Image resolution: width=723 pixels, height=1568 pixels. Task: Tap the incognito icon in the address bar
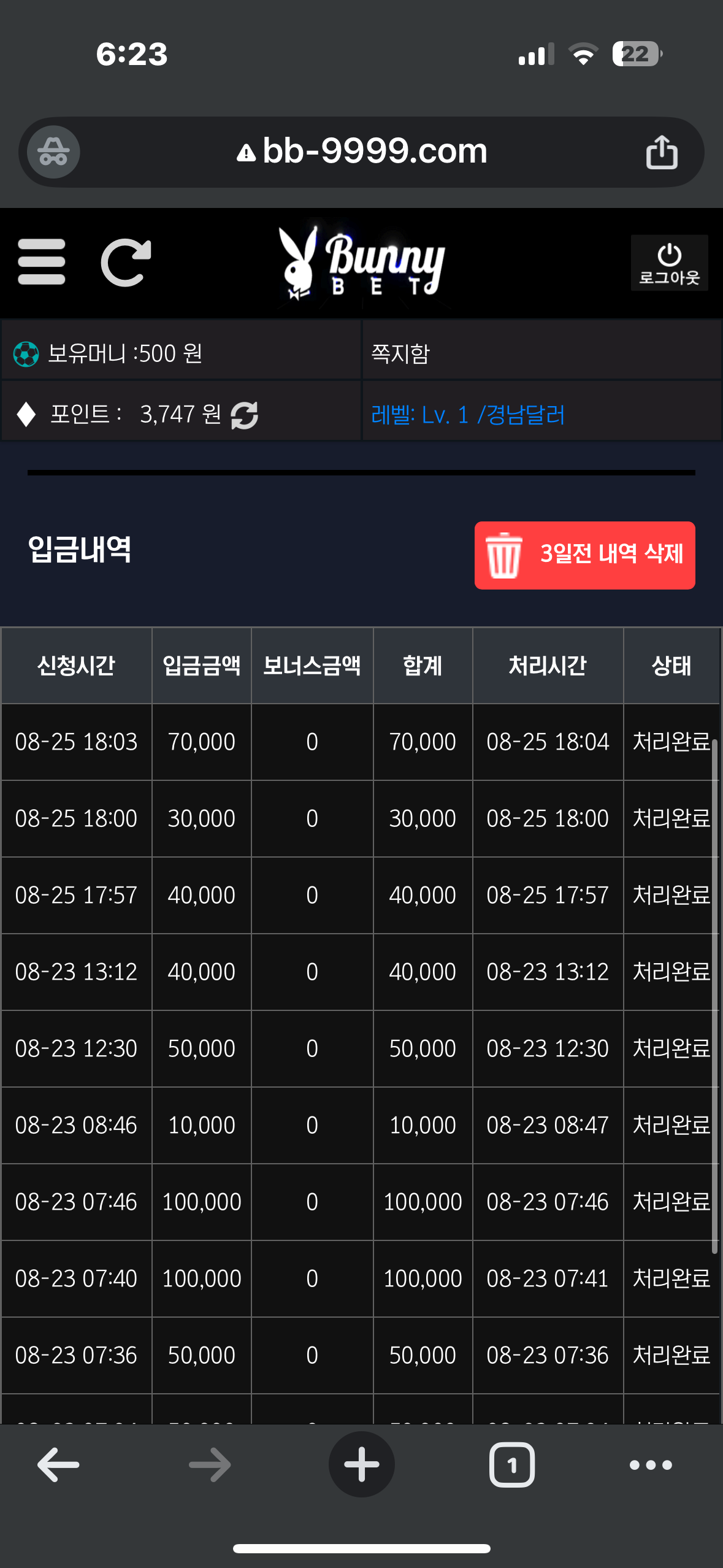pyautogui.click(x=54, y=152)
